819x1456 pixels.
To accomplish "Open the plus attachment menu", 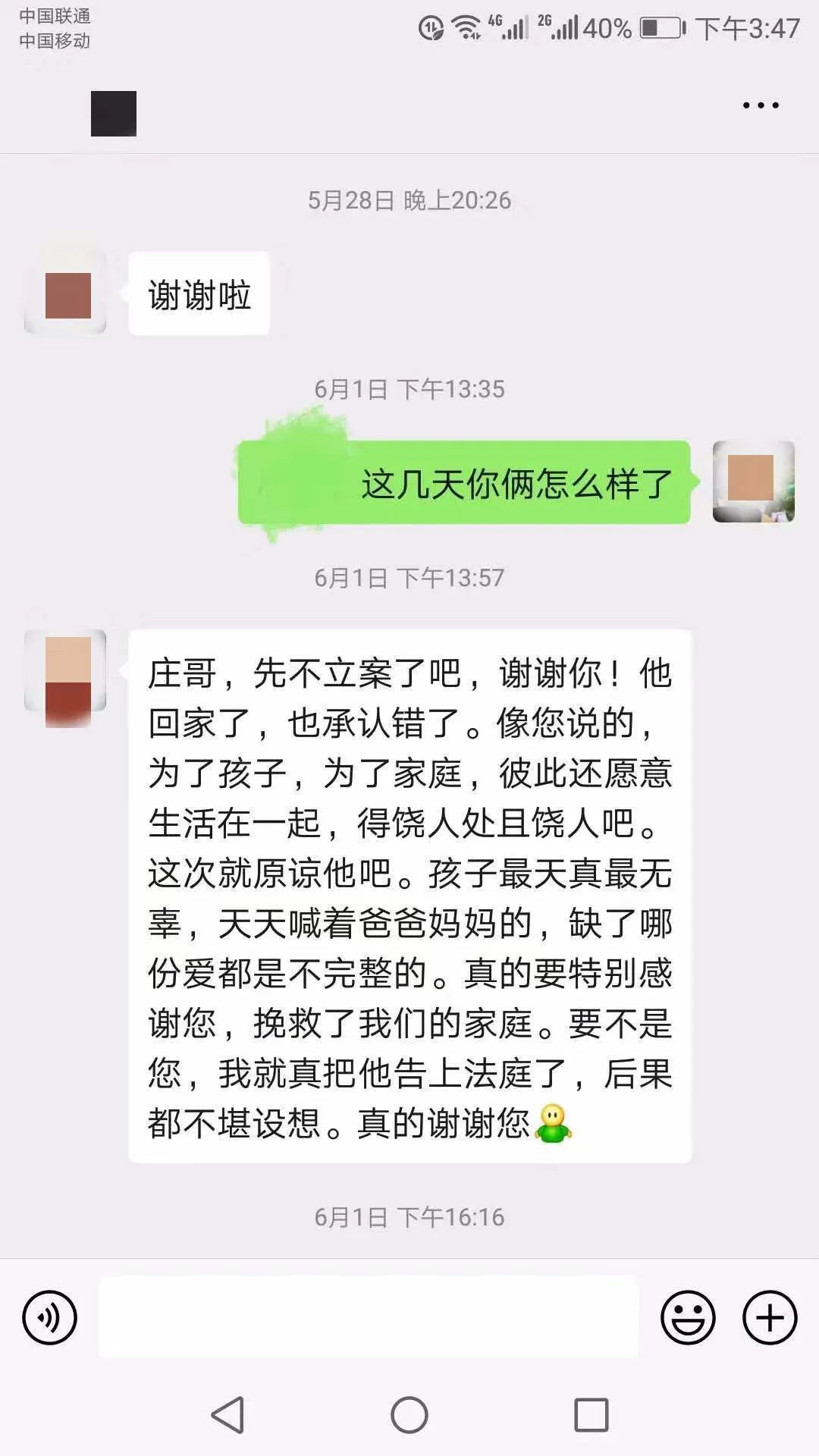I will (x=769, y=1318).
